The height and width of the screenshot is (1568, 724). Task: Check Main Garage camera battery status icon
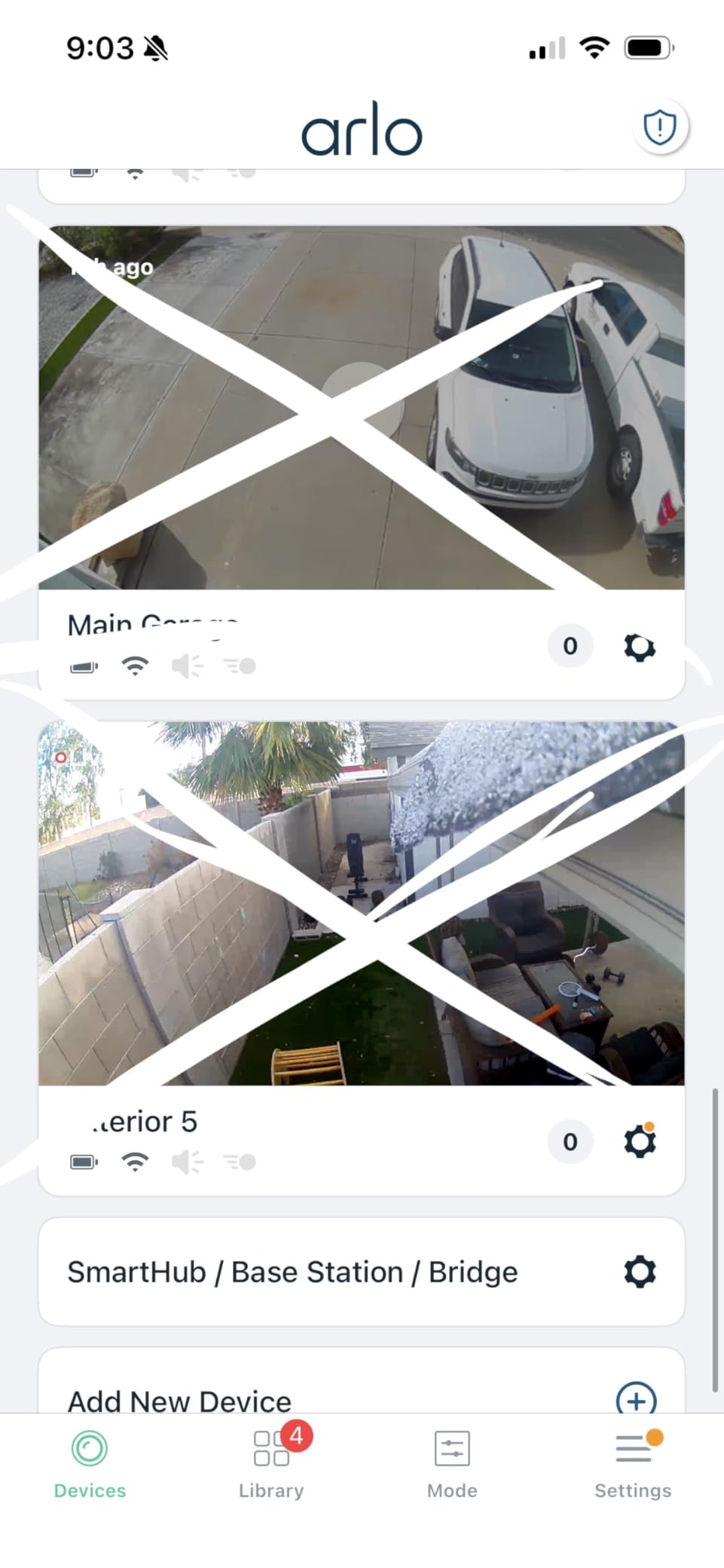(x=84, y=665)
